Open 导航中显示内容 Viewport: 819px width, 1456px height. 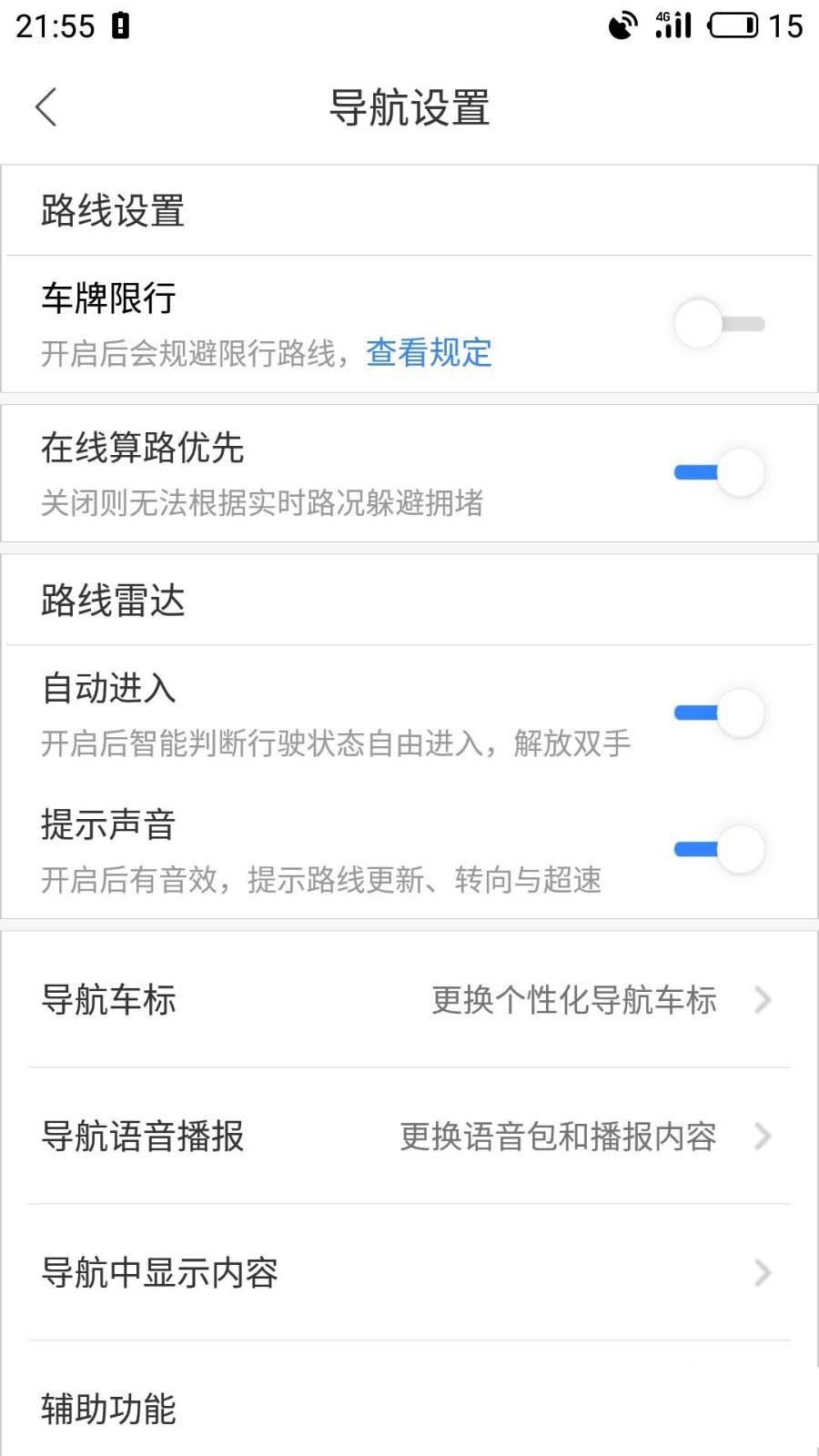[x=409, y=1272]
